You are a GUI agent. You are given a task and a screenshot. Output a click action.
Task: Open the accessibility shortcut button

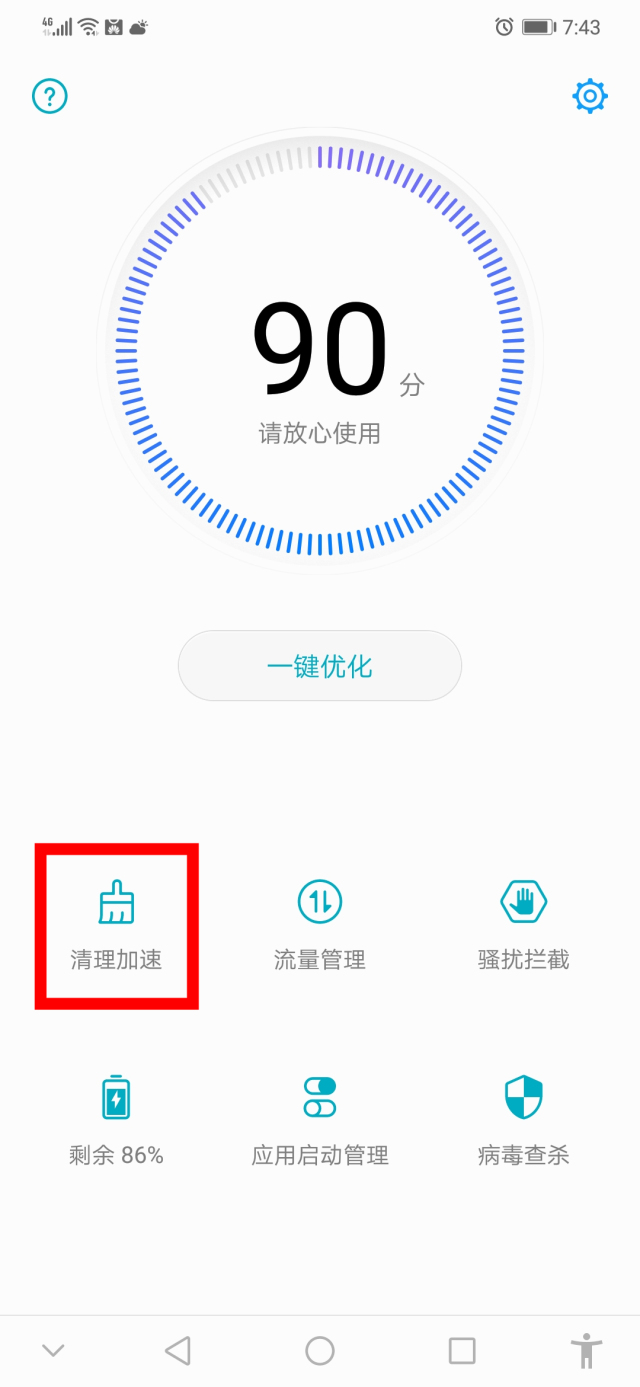point(586,1351)
